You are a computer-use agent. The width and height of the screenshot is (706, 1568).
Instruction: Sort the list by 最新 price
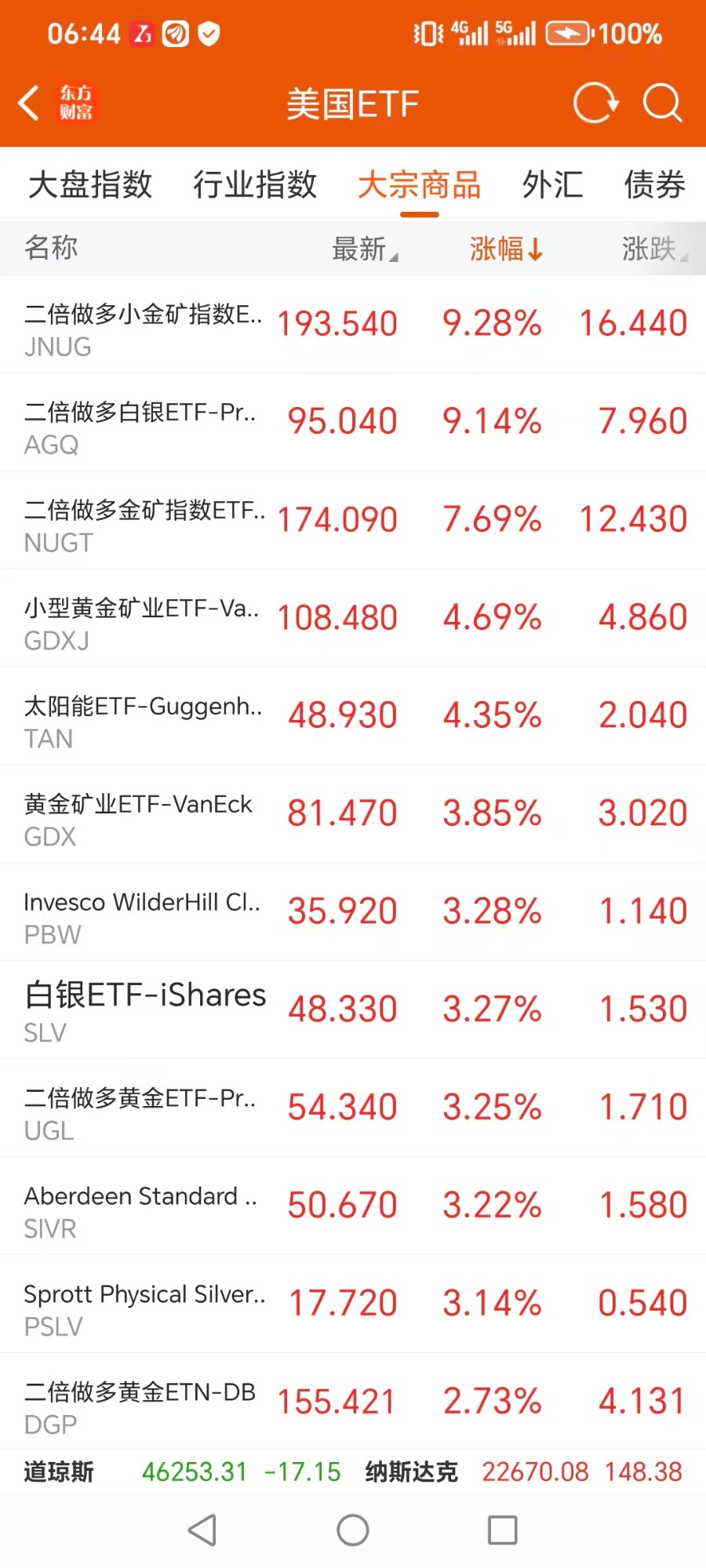(364, 249)
